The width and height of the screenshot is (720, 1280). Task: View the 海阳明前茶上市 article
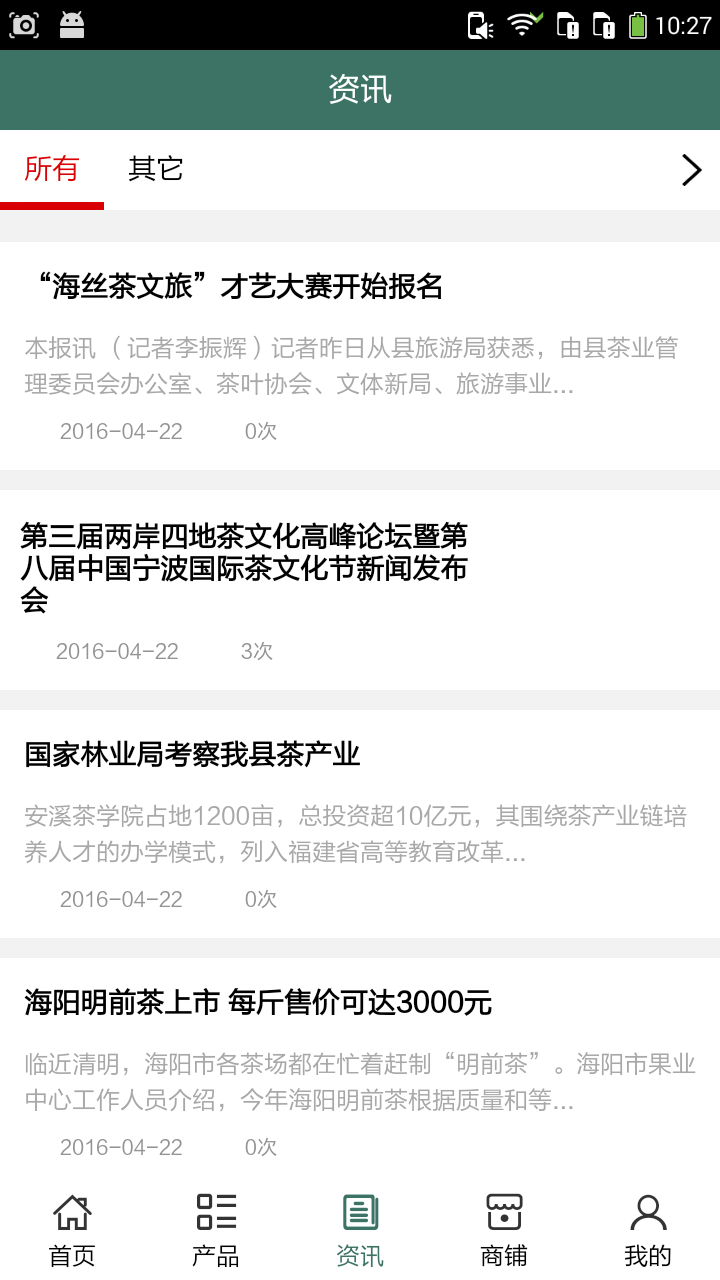click(258, 1003)
